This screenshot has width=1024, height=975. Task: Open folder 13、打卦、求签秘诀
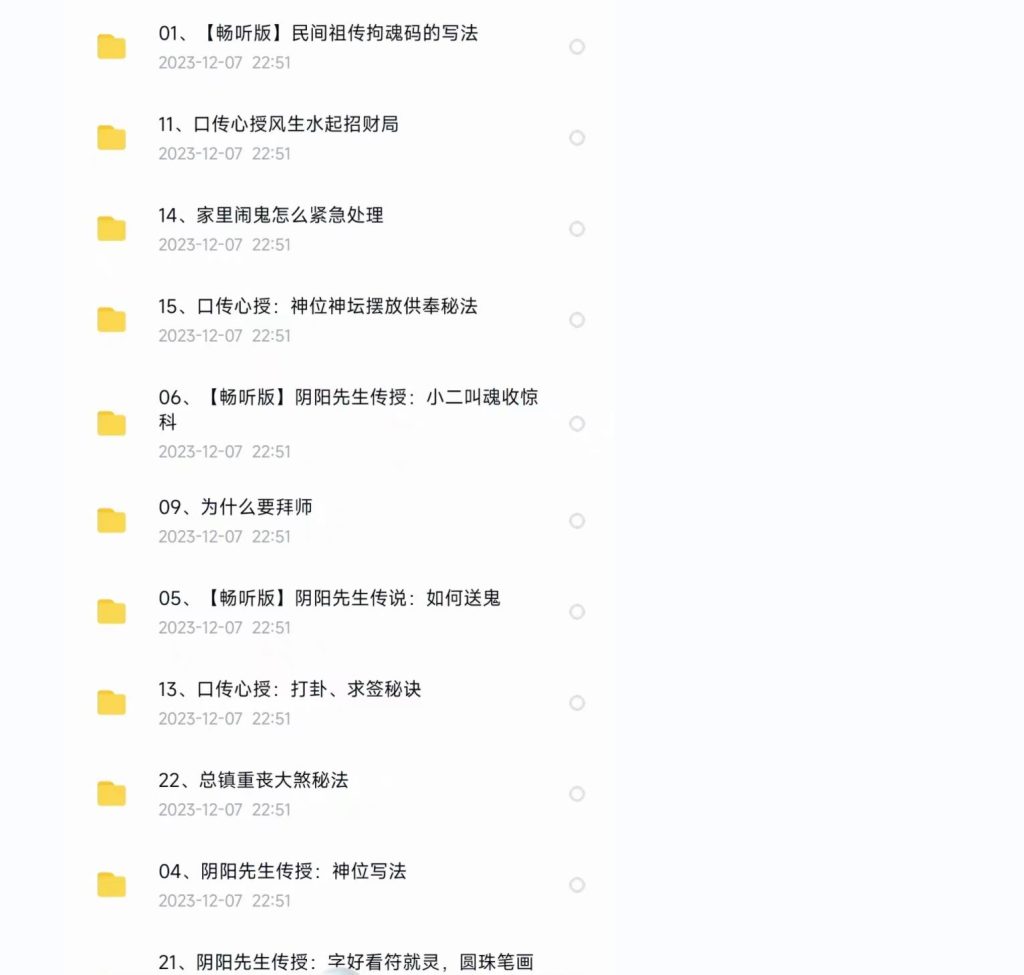click(x=289, y=690)
